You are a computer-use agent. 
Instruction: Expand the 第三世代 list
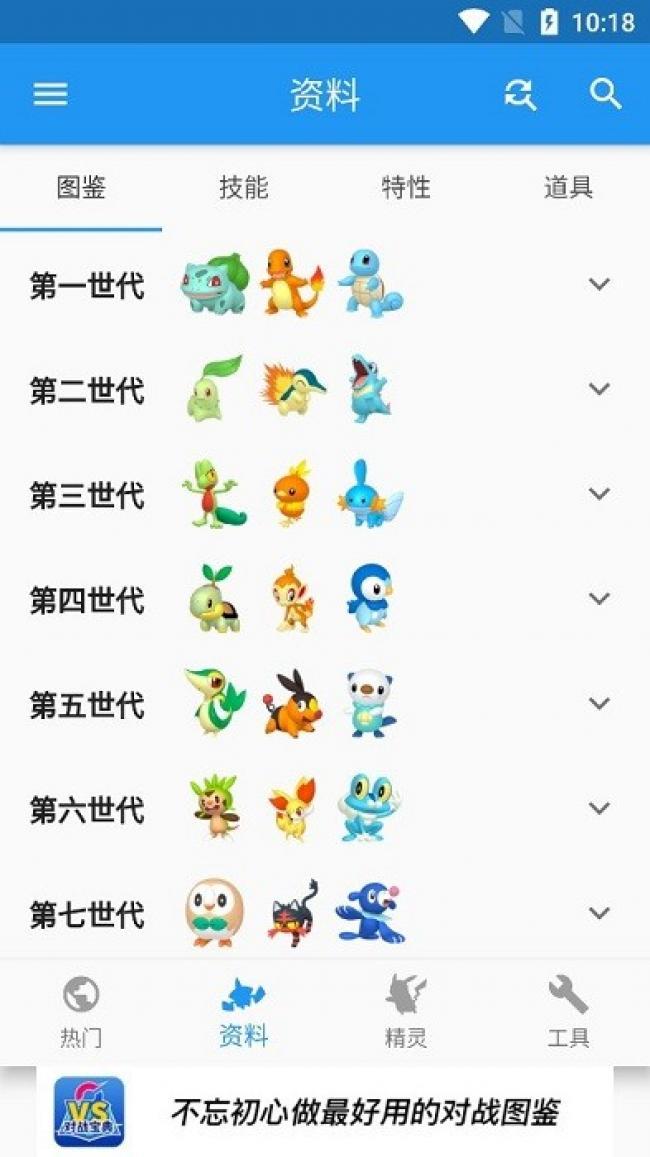tap(599, 494)
